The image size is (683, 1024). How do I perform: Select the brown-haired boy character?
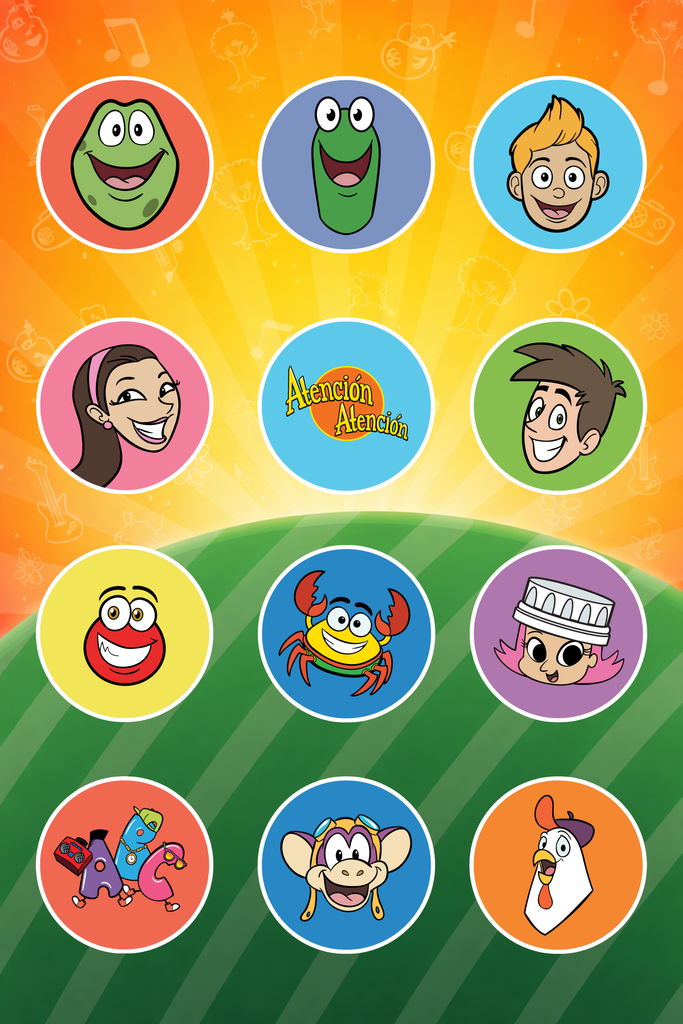pyautogui.click(x=558, y=405)
